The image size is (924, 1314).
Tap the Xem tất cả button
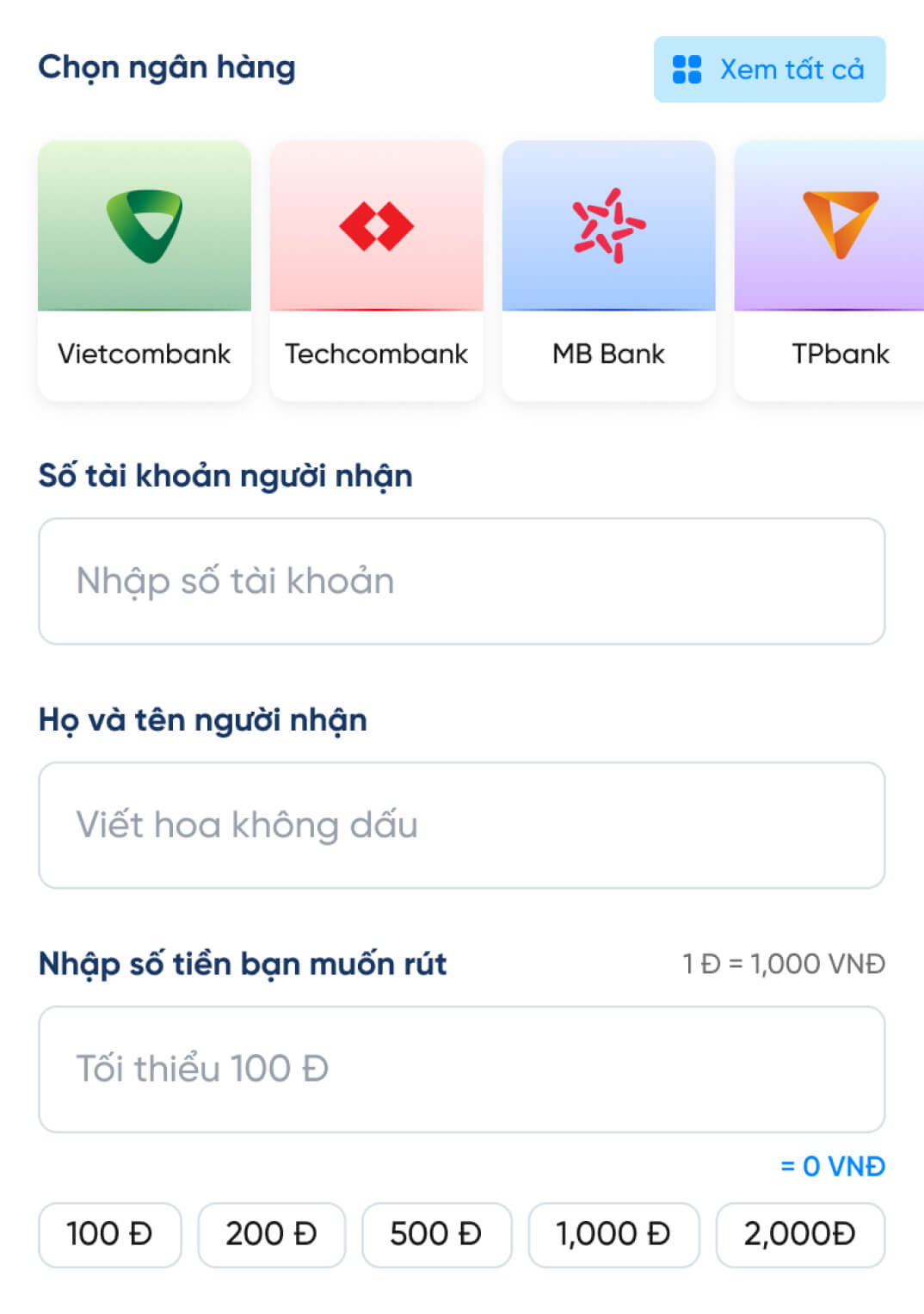(x=769, y=70)
